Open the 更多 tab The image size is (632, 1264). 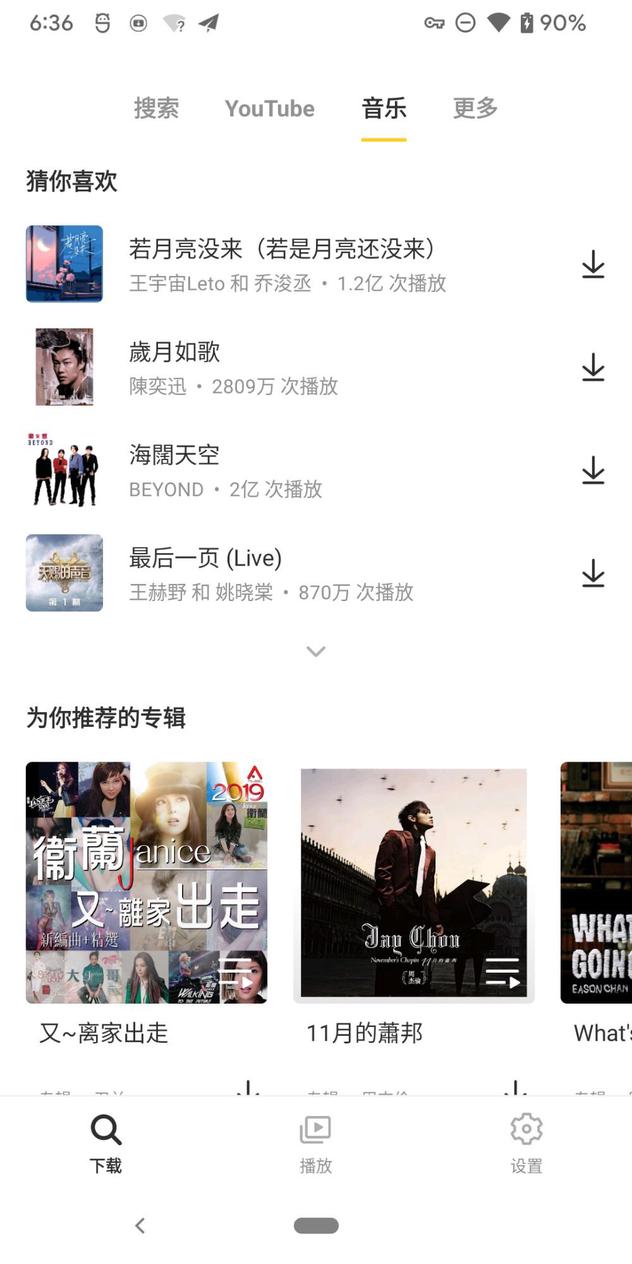(475, 108)
